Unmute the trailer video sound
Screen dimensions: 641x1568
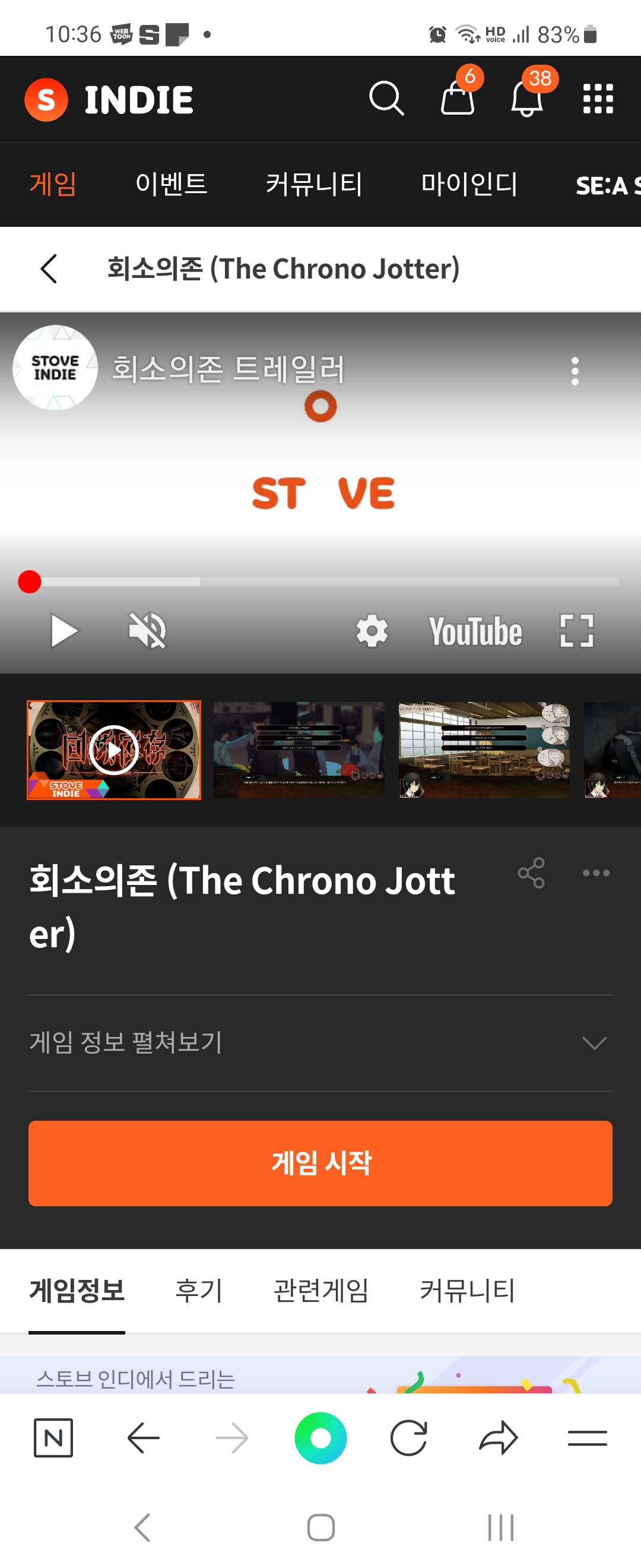147,631
